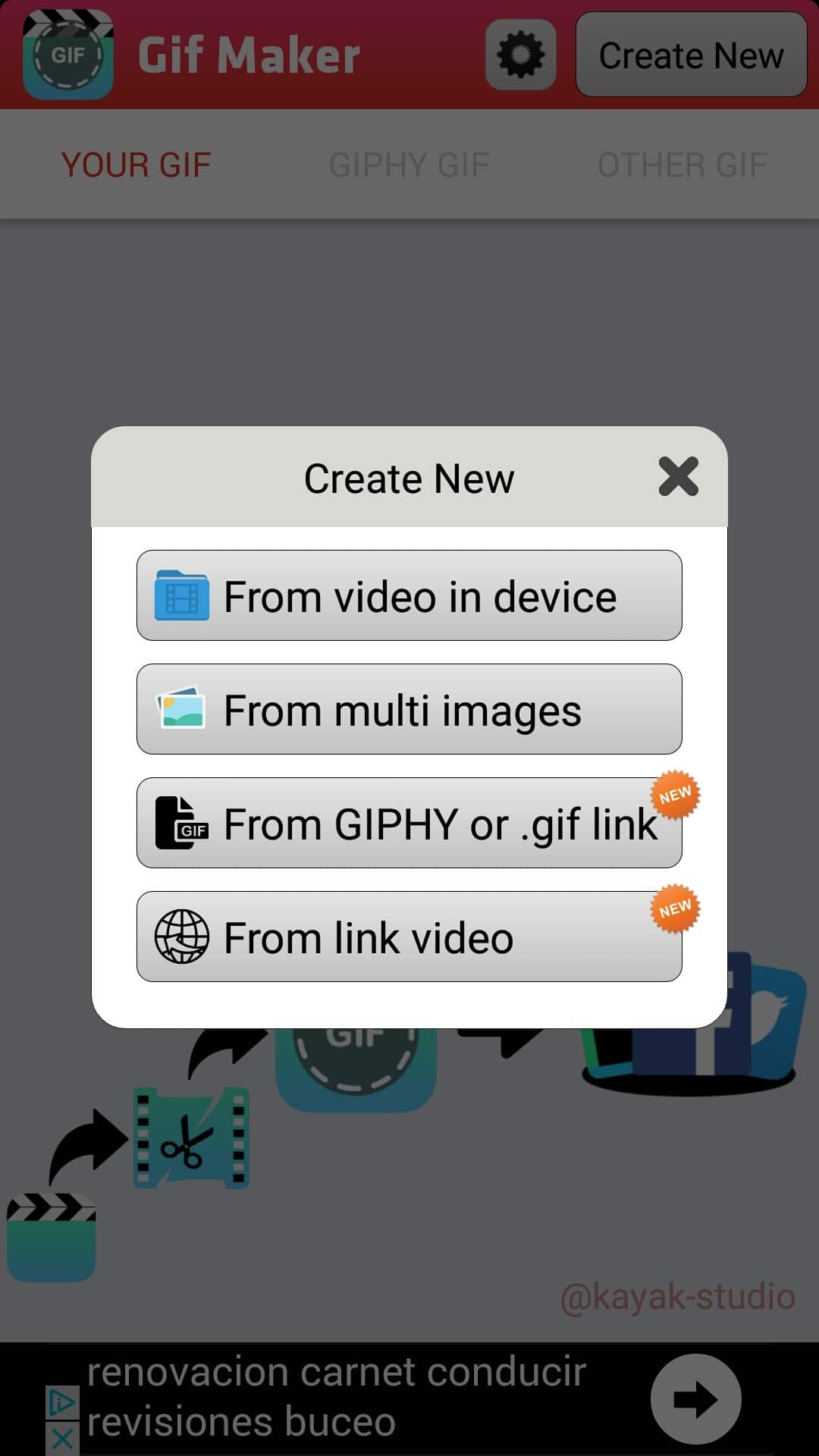Viewport: 819px width, 1456px height.
Task: Create from GIPHY or .gif link
Action: [x=409, y=823]
